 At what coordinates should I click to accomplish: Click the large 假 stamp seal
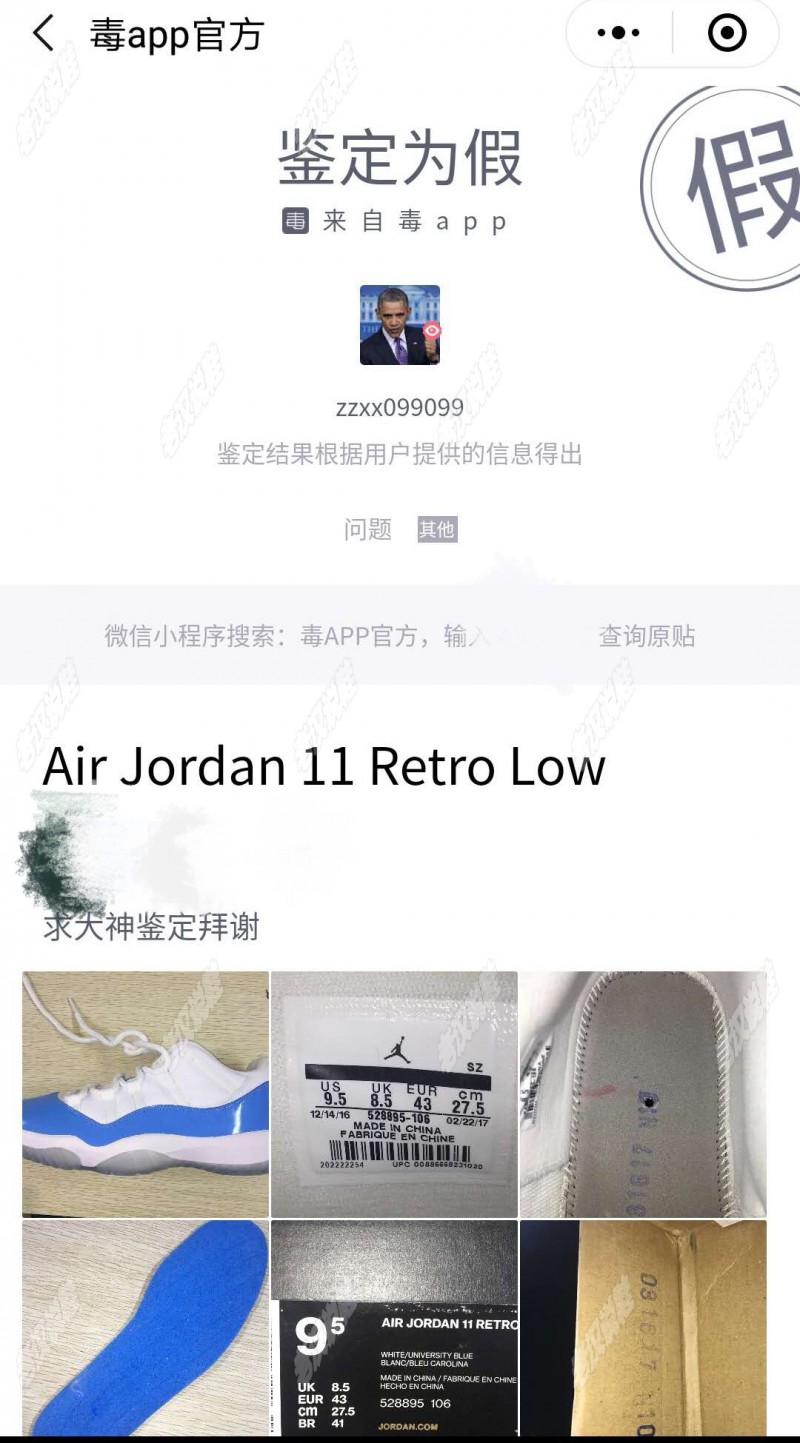tap(740, 185)
